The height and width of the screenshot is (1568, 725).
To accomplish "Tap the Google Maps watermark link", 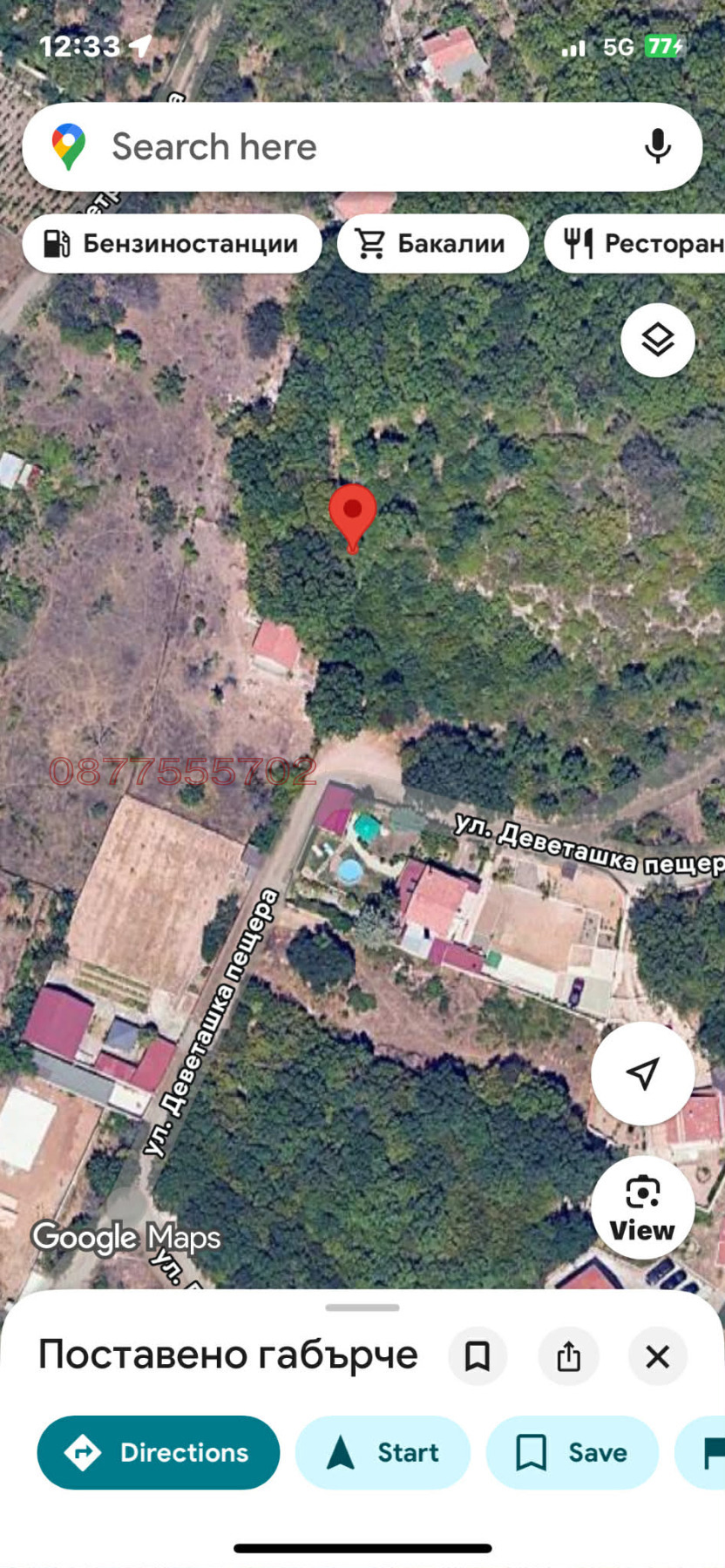I will (x=125, y=1237).
